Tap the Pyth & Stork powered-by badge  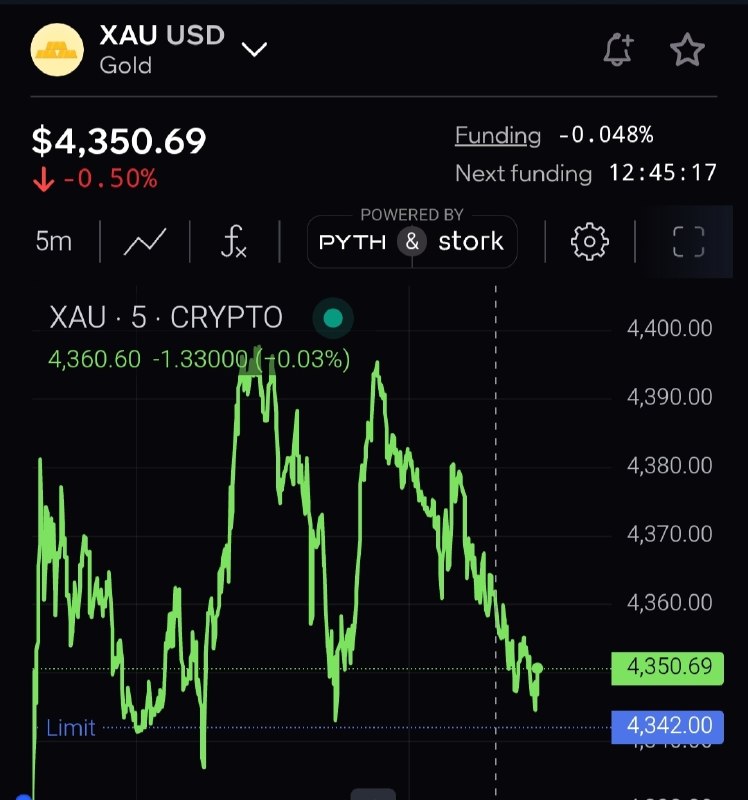[412, 241]
